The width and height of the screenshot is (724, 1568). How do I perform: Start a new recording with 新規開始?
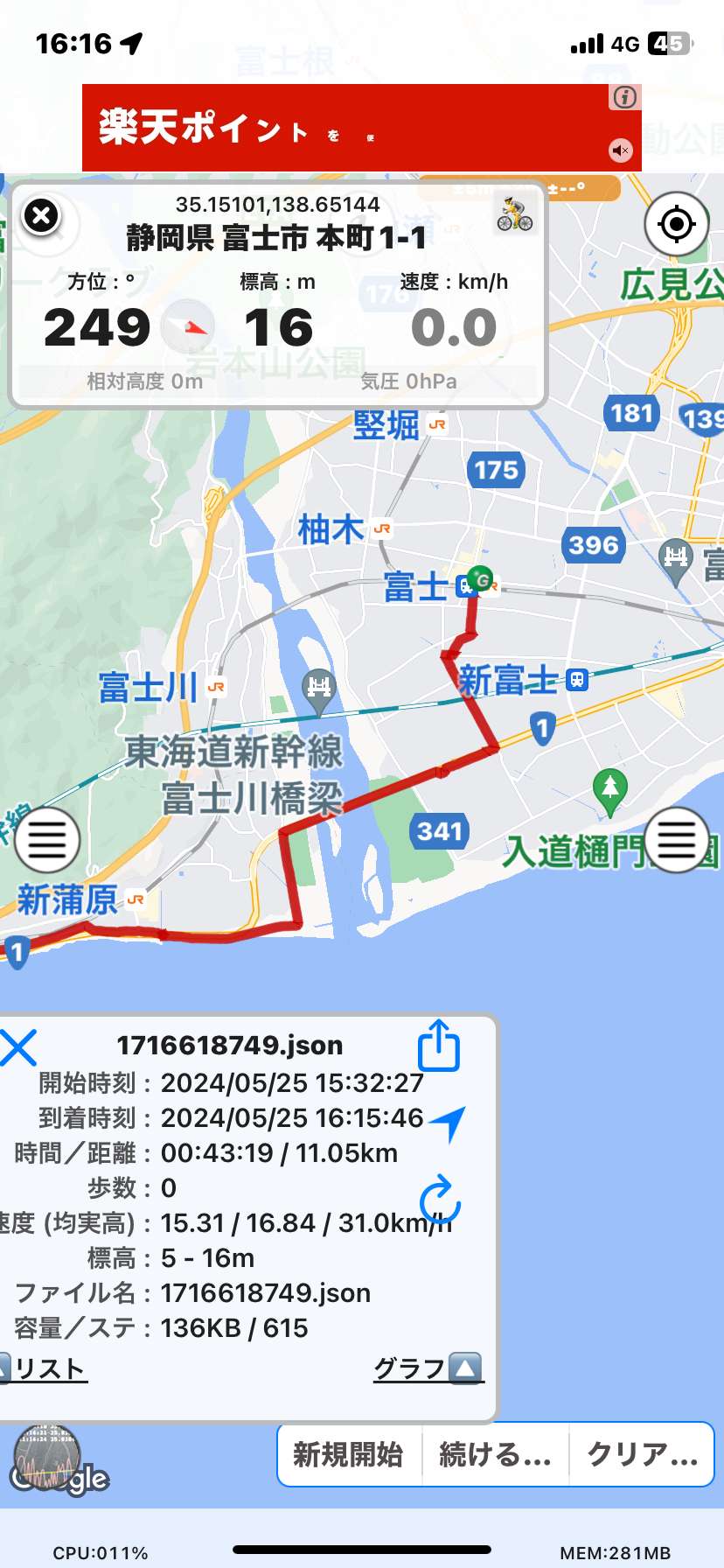349,1454
